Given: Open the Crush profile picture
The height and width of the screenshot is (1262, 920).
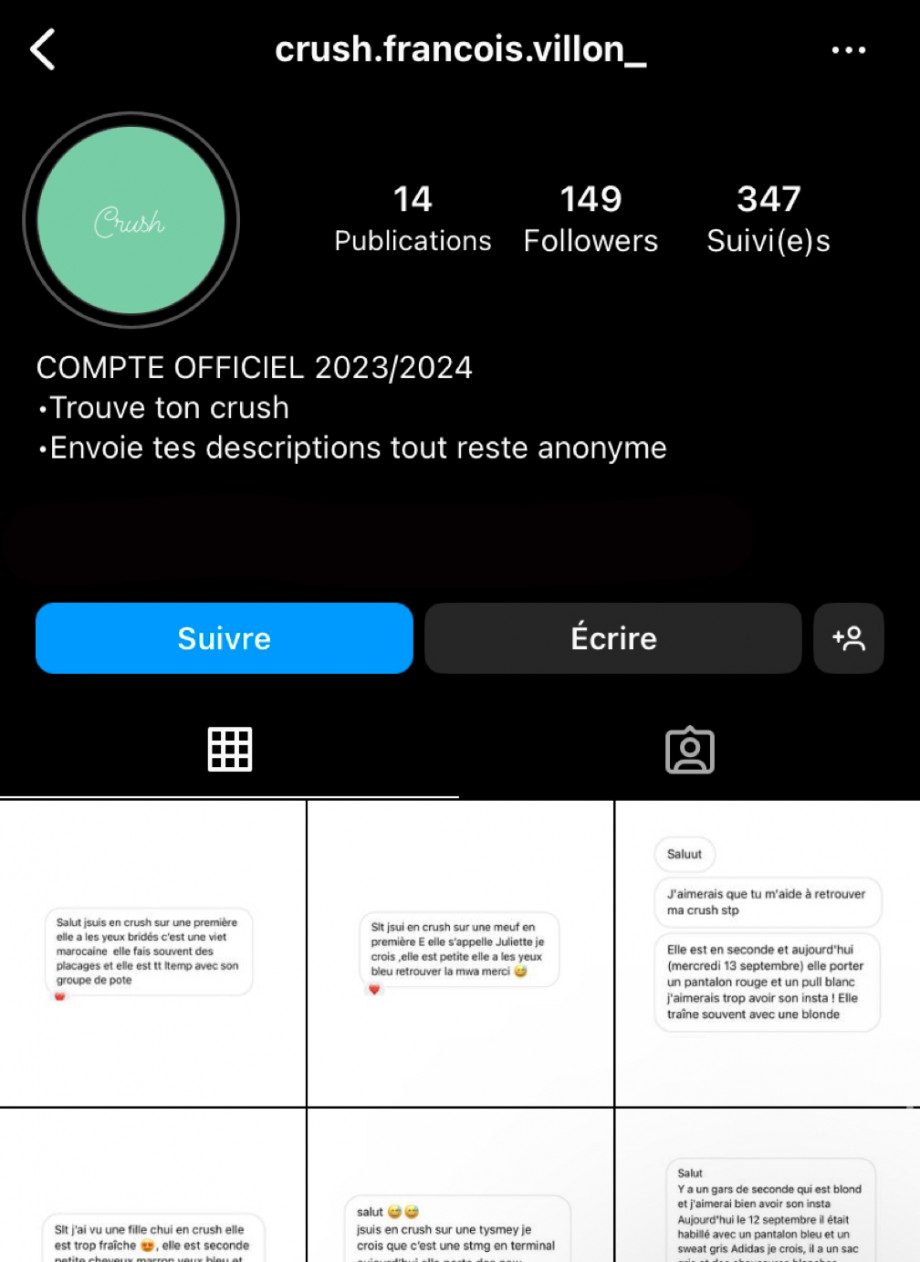Looking at the screenshot, I should (x=131, y=220).
